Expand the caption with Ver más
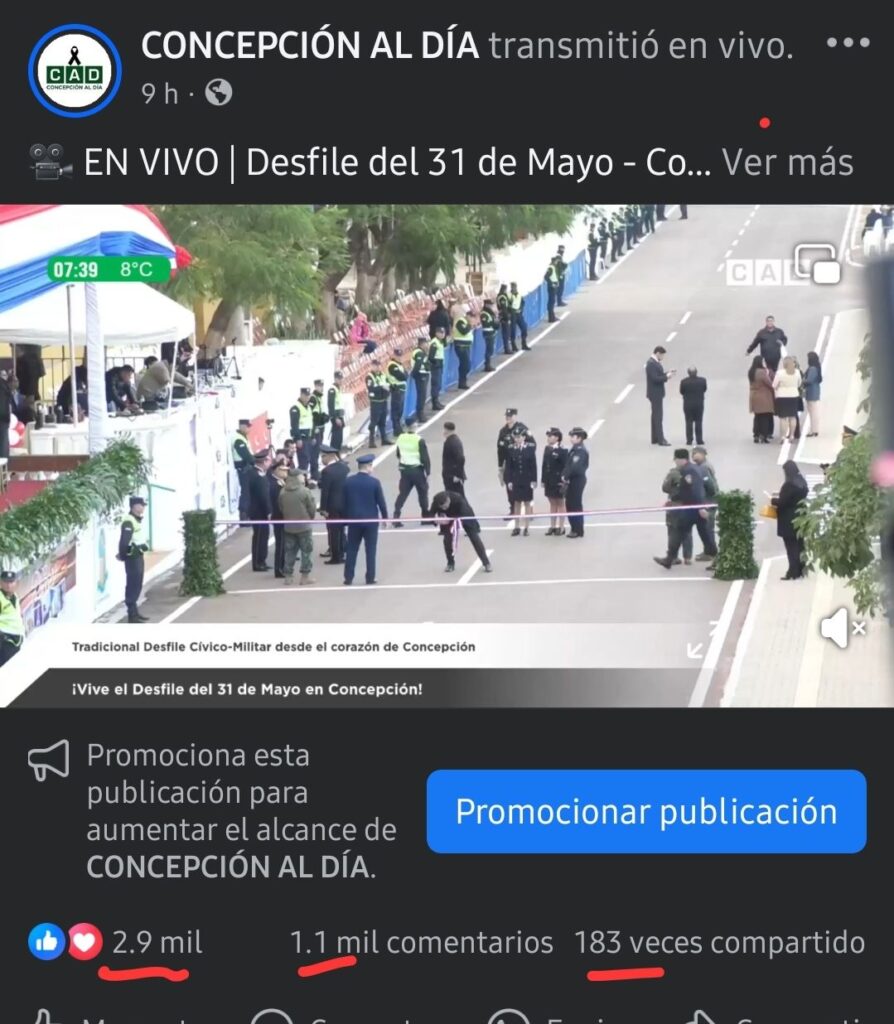Image resolution: width=894 pixels, height=1024 pixels. tap(787, 162)
